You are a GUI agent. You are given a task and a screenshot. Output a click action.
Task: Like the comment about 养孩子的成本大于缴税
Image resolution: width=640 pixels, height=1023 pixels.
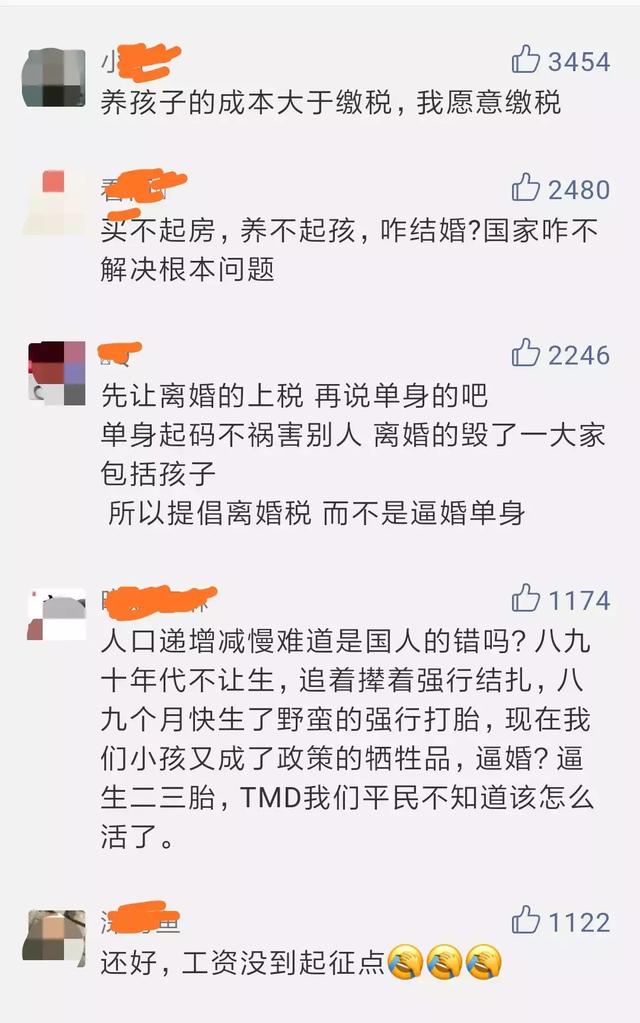(526, 60)
